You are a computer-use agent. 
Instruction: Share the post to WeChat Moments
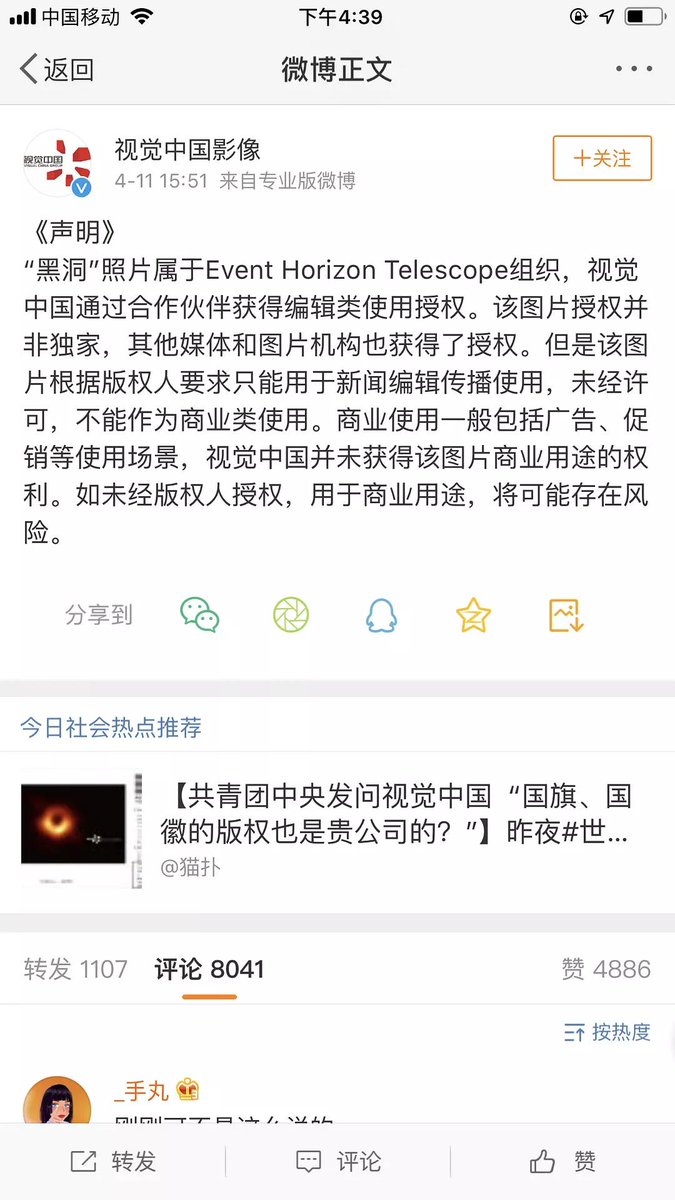tap(291, 615)
